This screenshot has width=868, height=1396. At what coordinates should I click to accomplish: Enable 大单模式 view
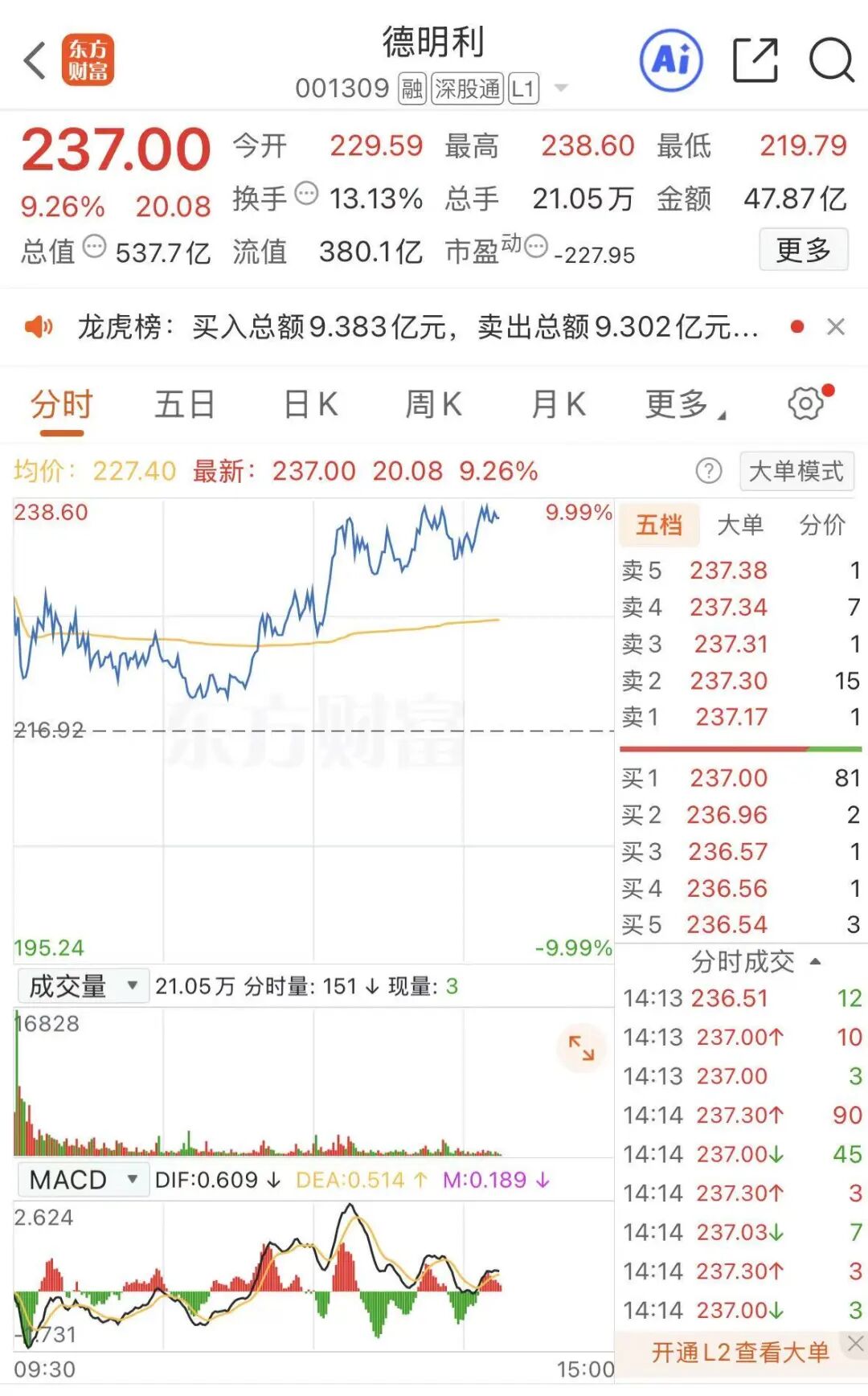796,471
